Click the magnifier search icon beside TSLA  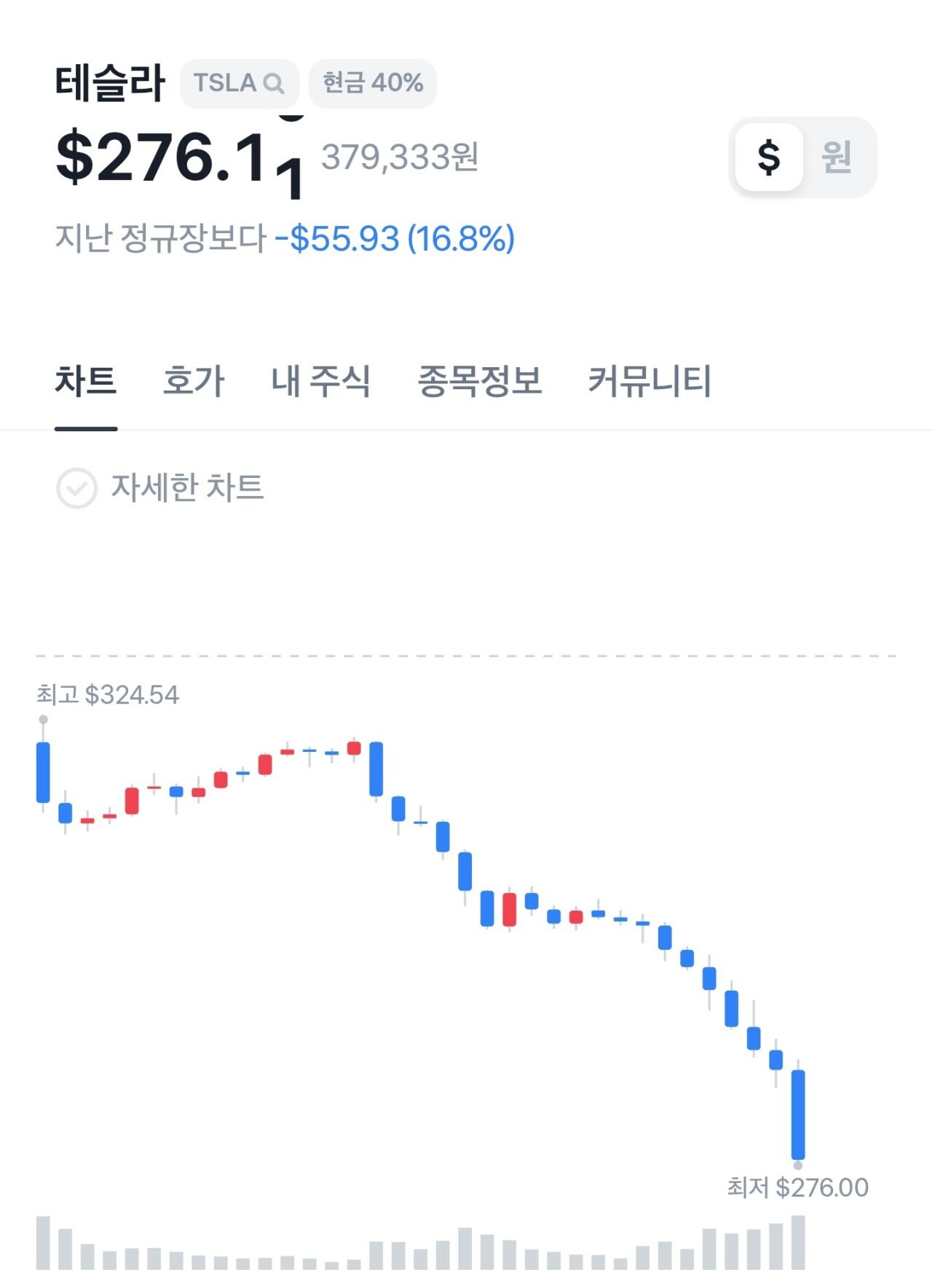275,83
